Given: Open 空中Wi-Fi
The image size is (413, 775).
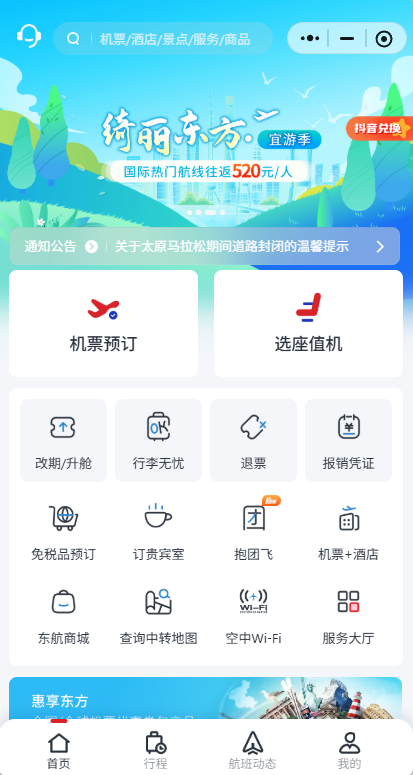Looking at the screenshot, I should (253, 616).
